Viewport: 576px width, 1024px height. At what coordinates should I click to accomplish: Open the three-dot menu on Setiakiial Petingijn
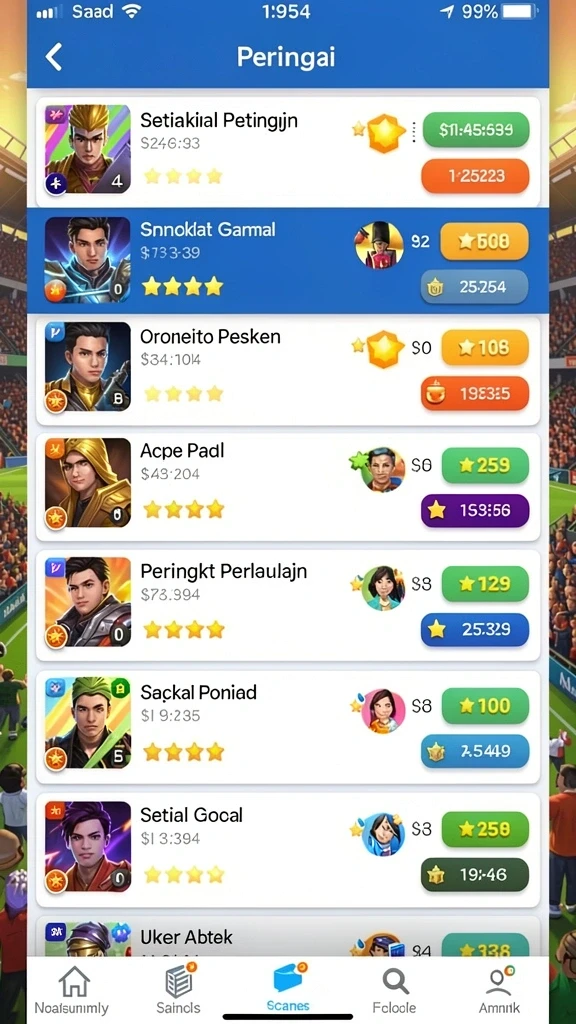[413, 131]
